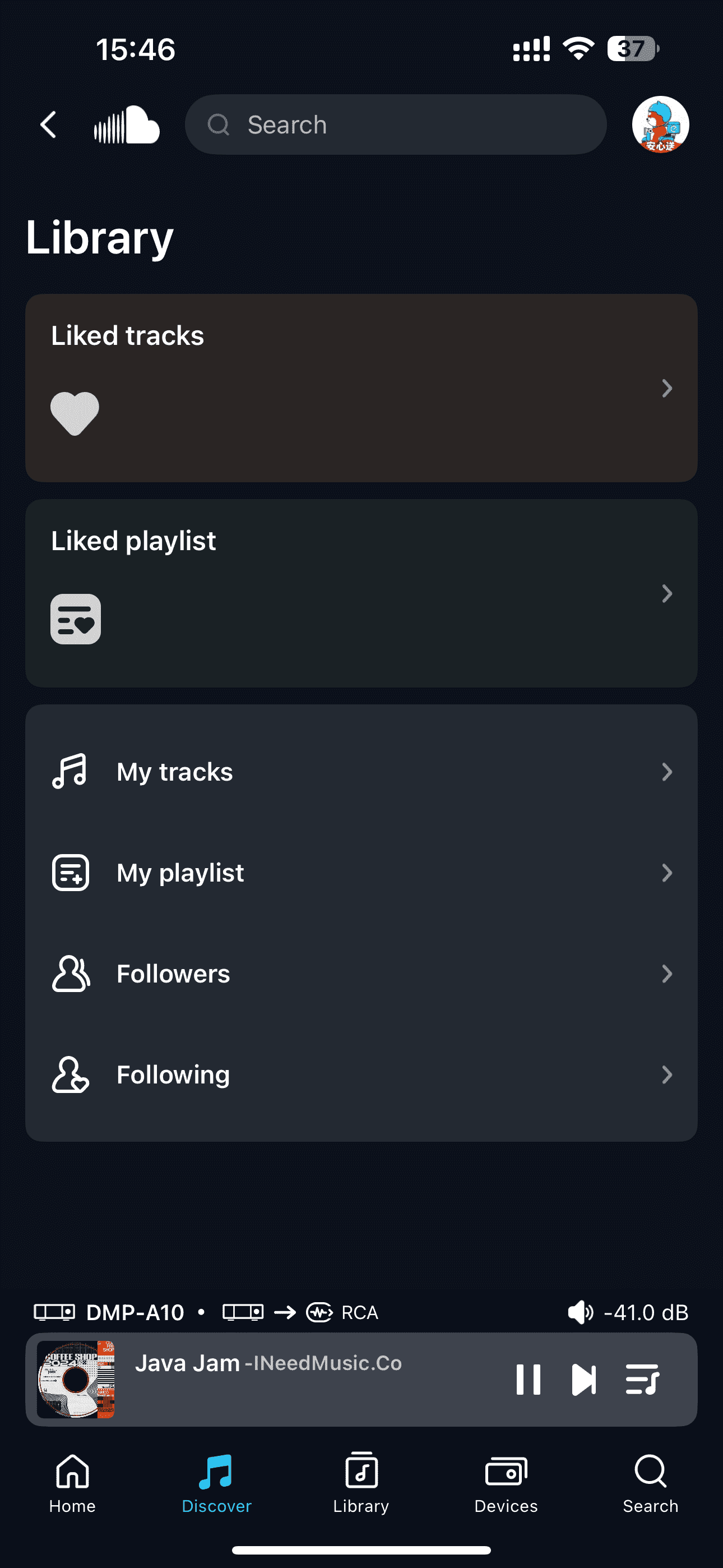View the Following list

point(361,1075)
